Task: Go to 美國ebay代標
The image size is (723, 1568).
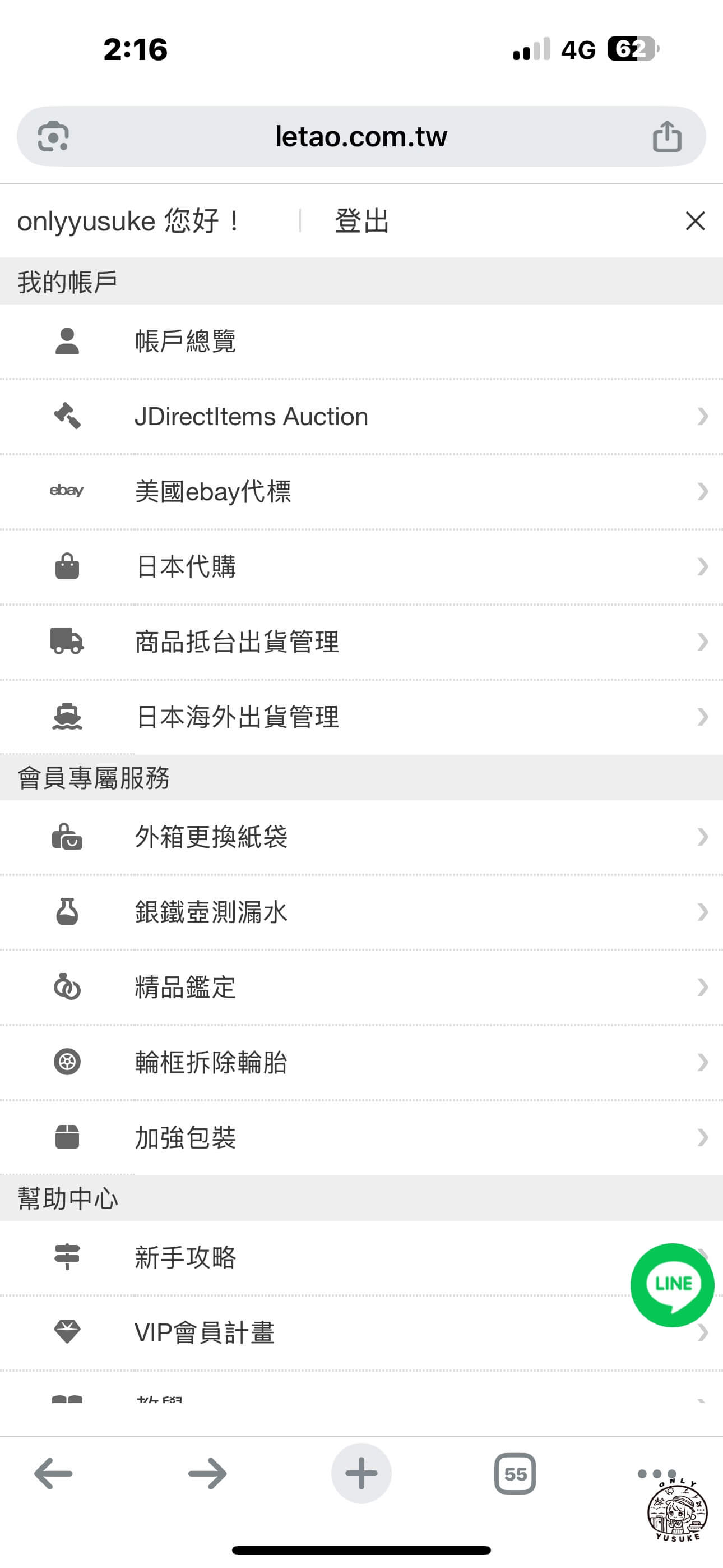Action: tap(213, 492)
